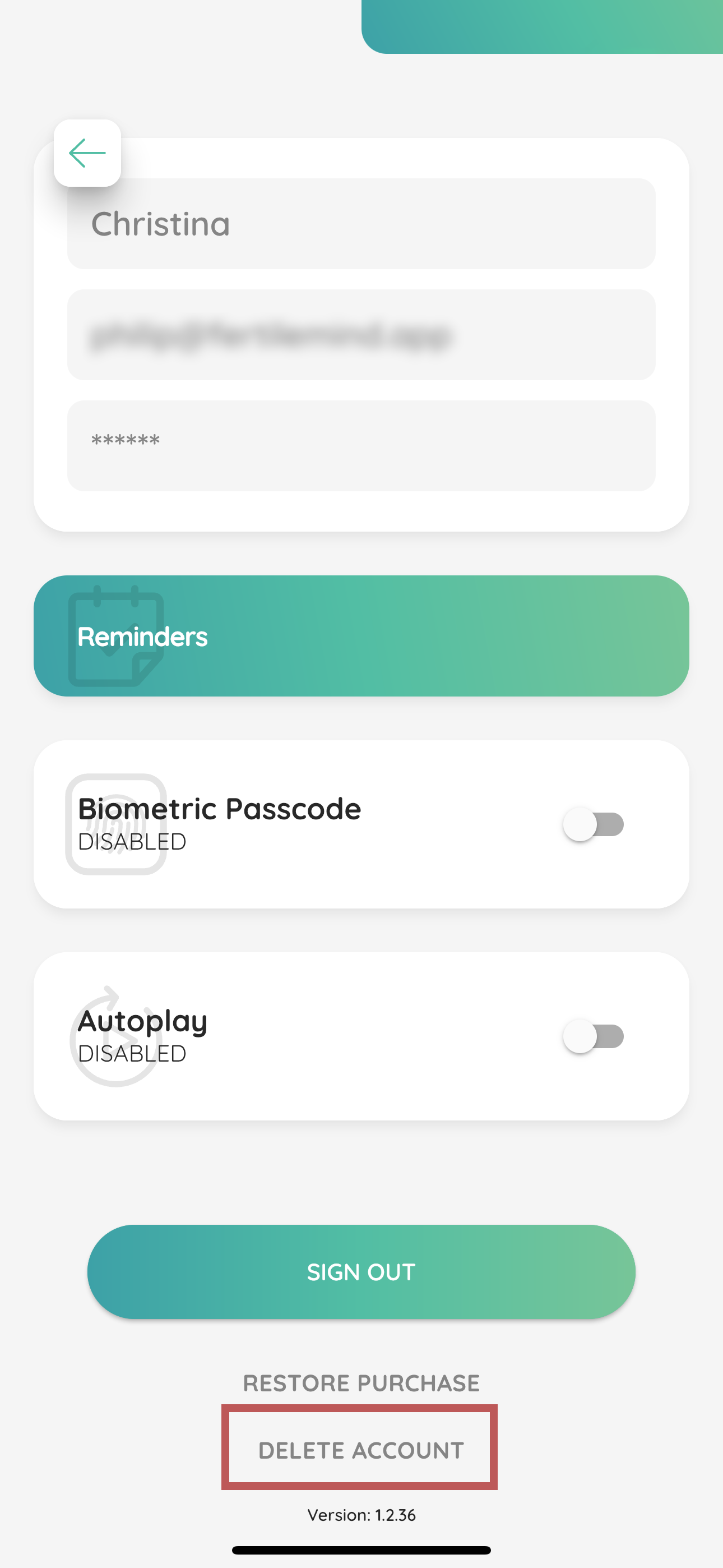
Task: Tap Restore Purchase
Action: coord(361,1383)
